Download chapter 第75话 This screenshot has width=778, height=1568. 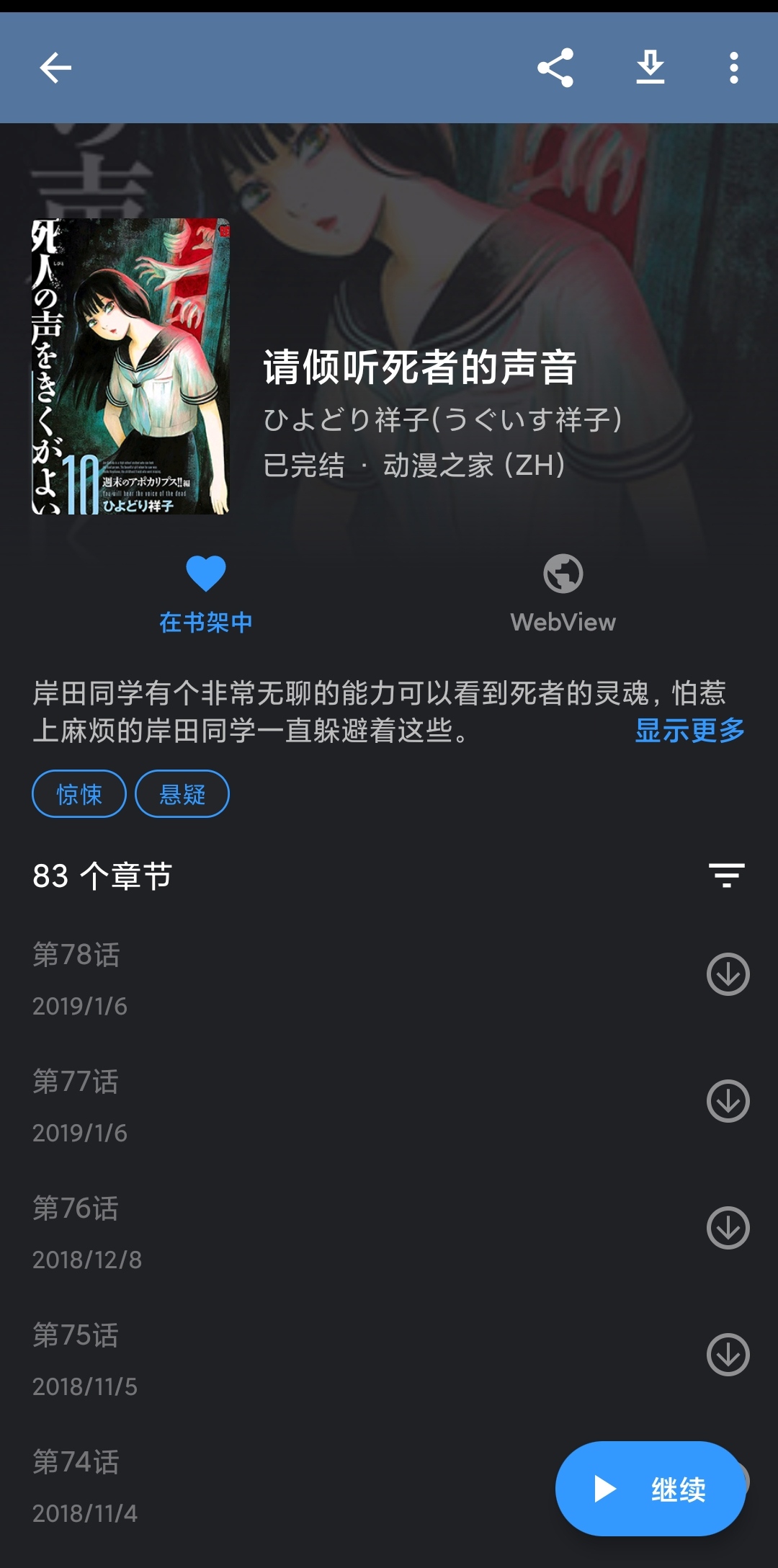click(x=728, y=1355)
